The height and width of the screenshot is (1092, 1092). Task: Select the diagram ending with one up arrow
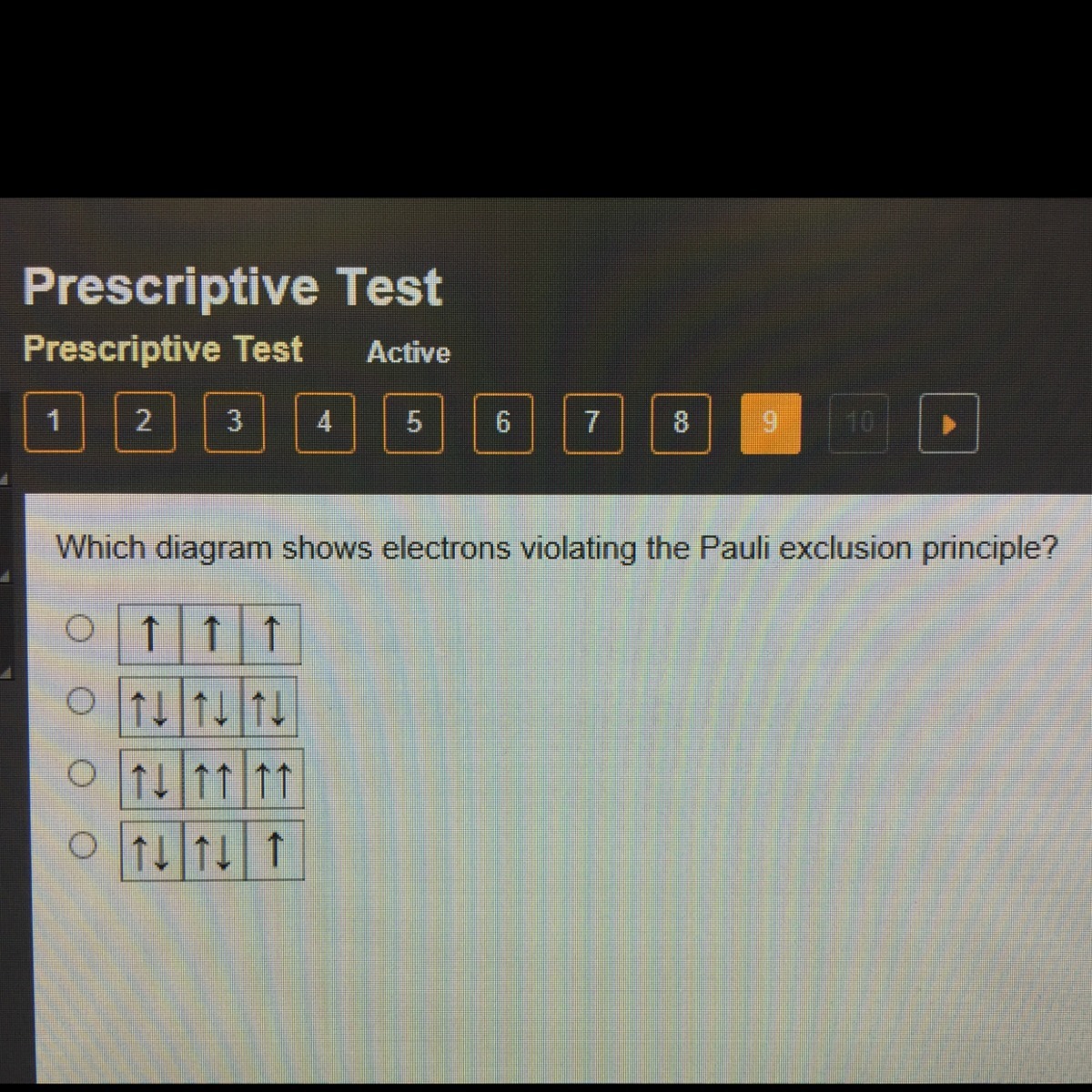(x=84, y=846)
